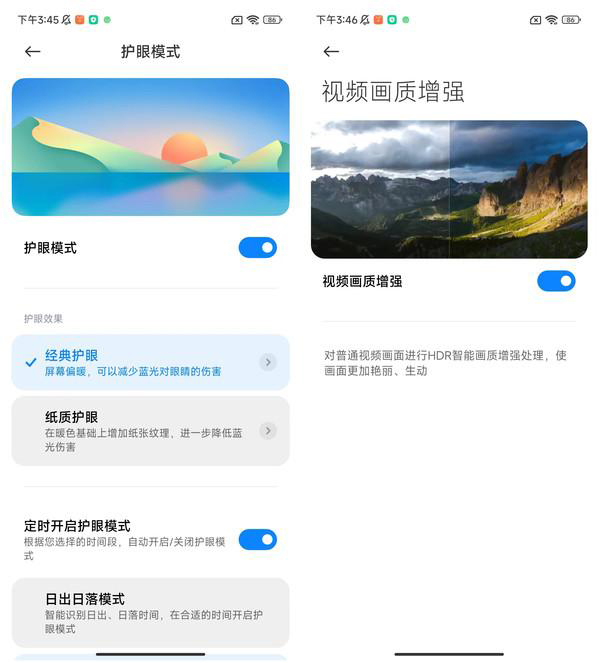This screenshot has height=663, width=600.
Task: Go back from the 视频画质增强 page
Action: click(331, 52)
